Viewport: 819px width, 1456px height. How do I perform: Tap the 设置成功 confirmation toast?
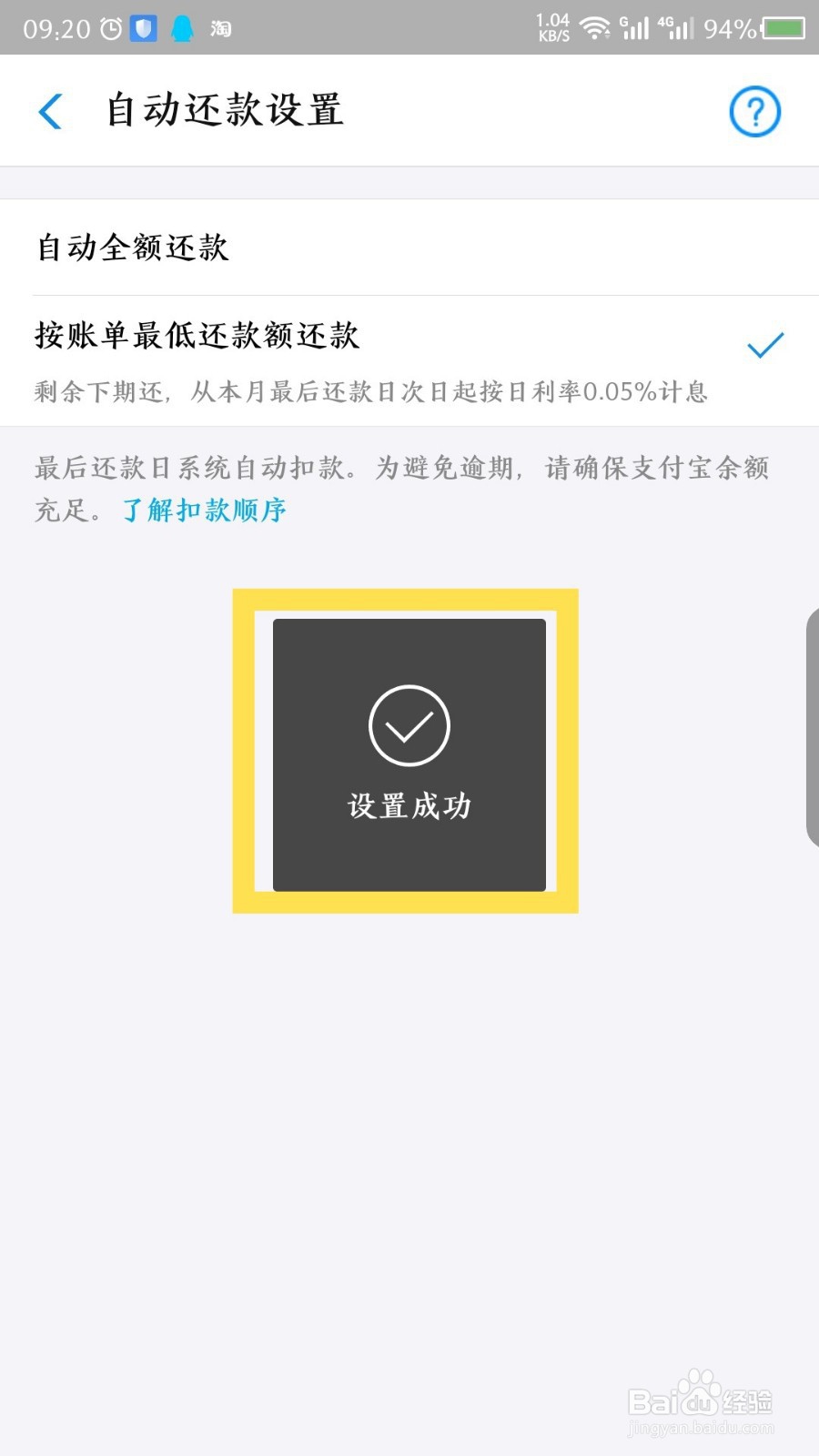coord(408,806)
